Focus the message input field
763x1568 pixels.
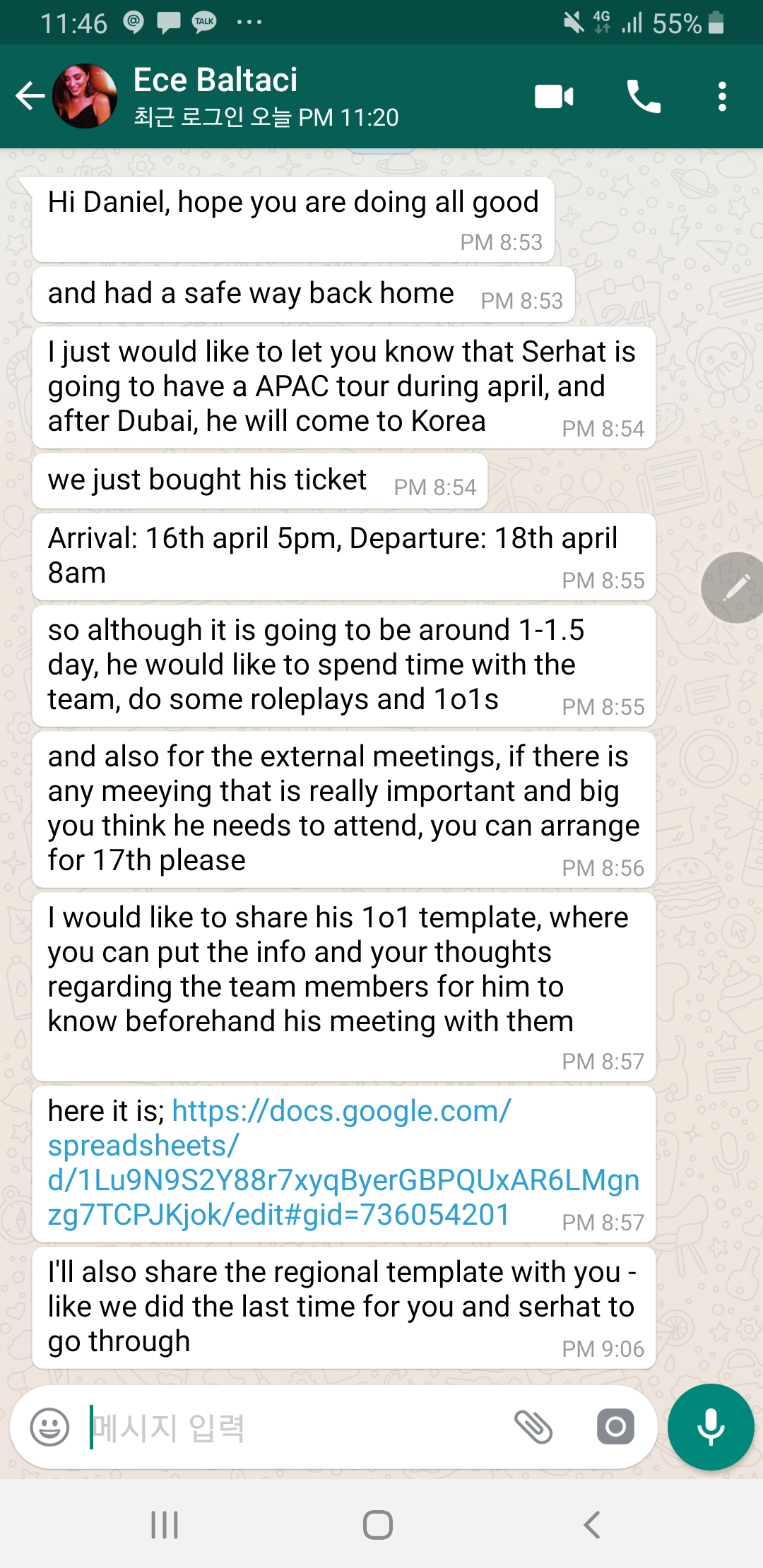[297, 1427]
